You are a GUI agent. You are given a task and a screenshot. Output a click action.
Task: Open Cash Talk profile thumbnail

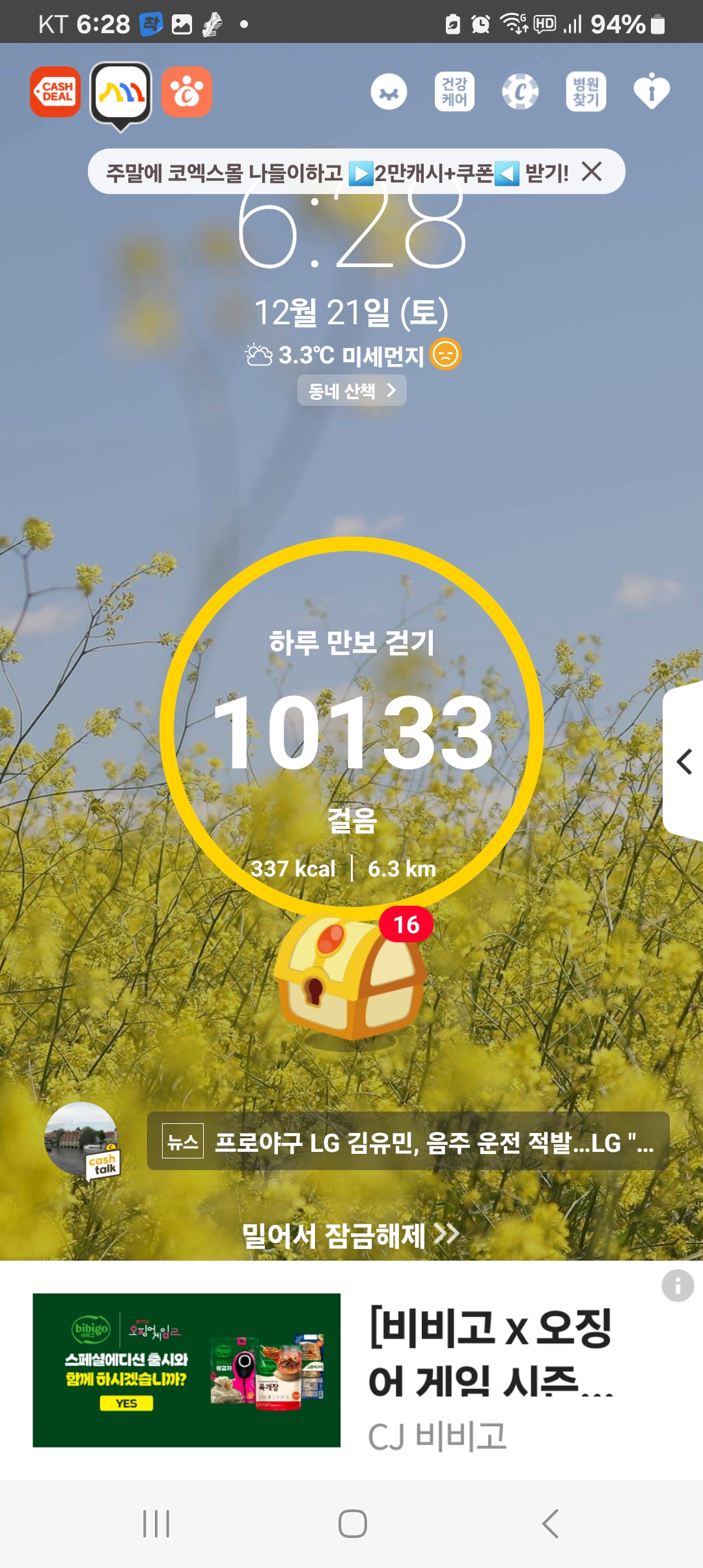tap(81, 1140)
